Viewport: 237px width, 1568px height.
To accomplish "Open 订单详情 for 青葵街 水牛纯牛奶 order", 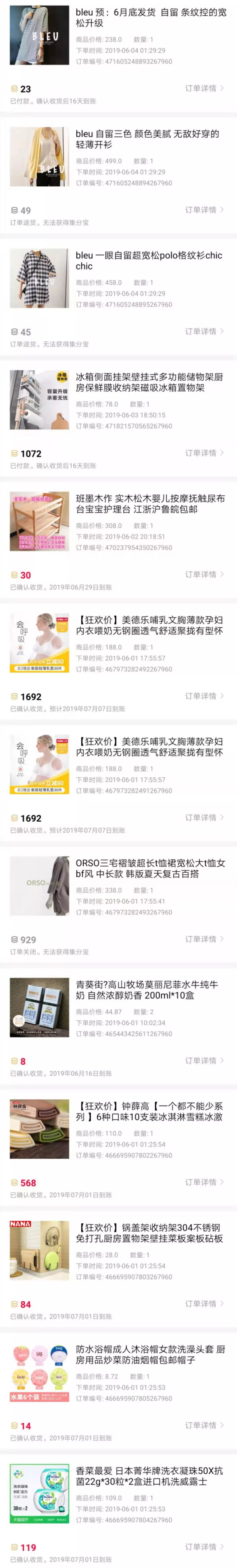I will [204, 1060].
